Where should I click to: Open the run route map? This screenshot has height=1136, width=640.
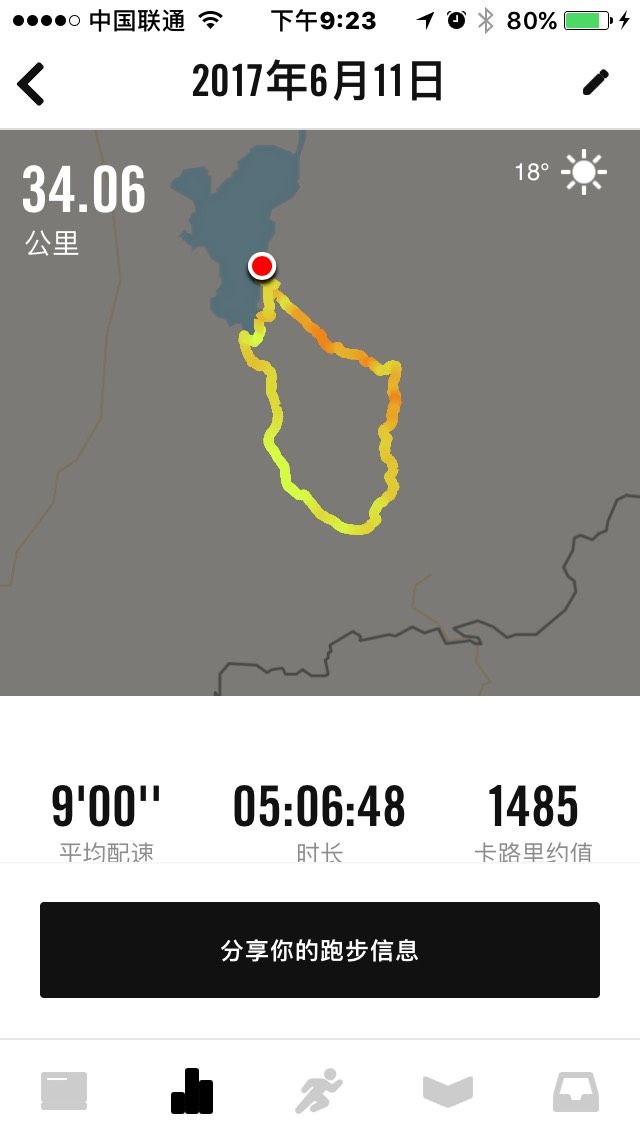(x=320, y=413)
